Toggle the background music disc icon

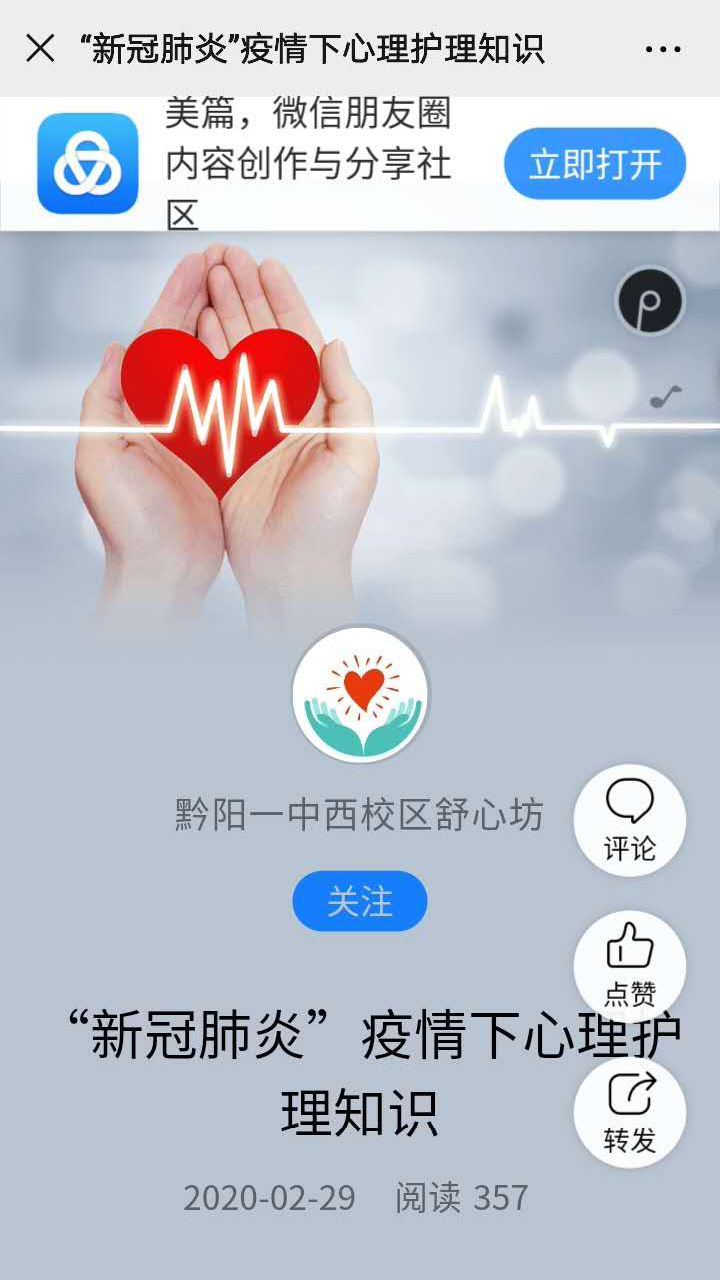(x=651, y=301)
